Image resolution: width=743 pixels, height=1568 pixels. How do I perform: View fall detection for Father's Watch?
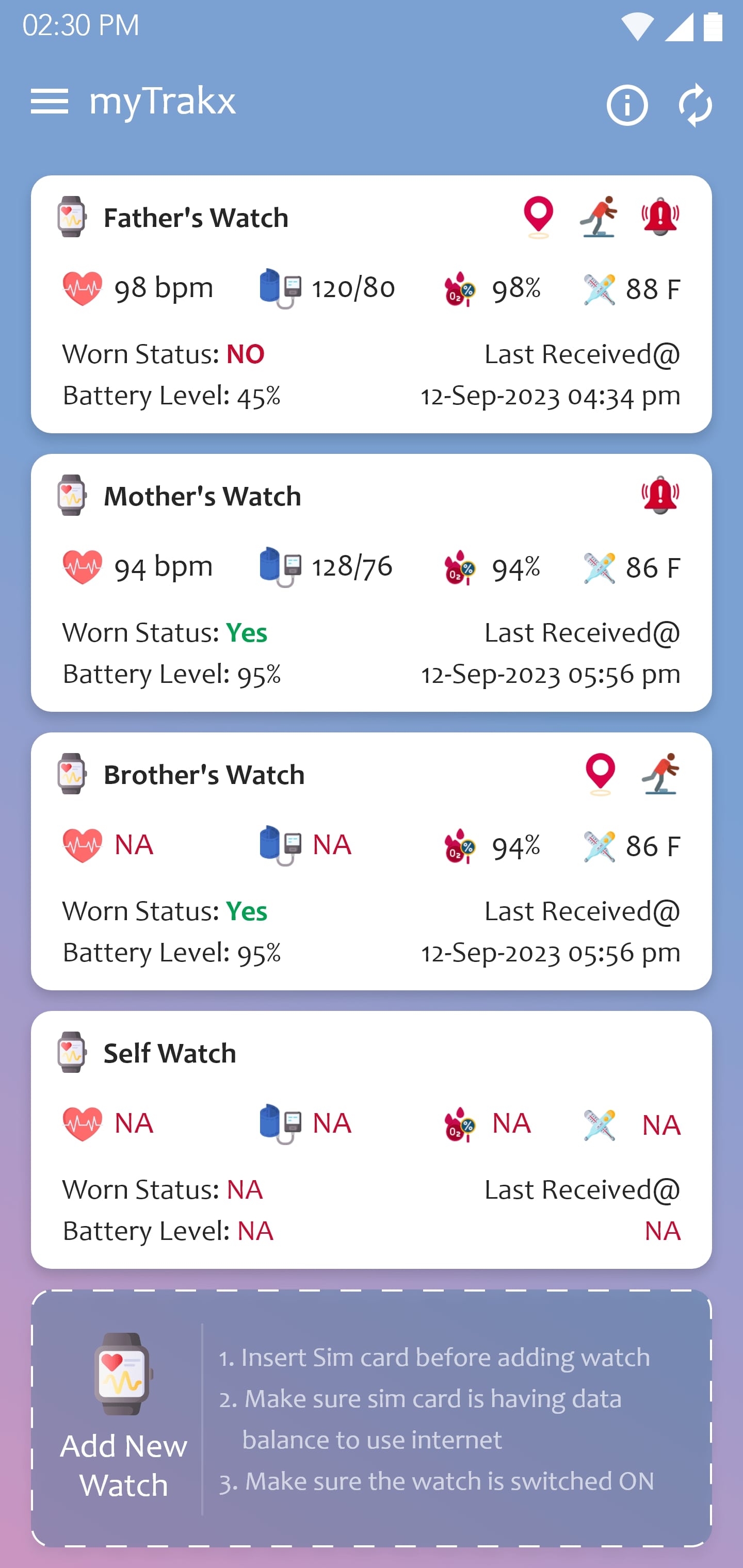tap(599, 217)
